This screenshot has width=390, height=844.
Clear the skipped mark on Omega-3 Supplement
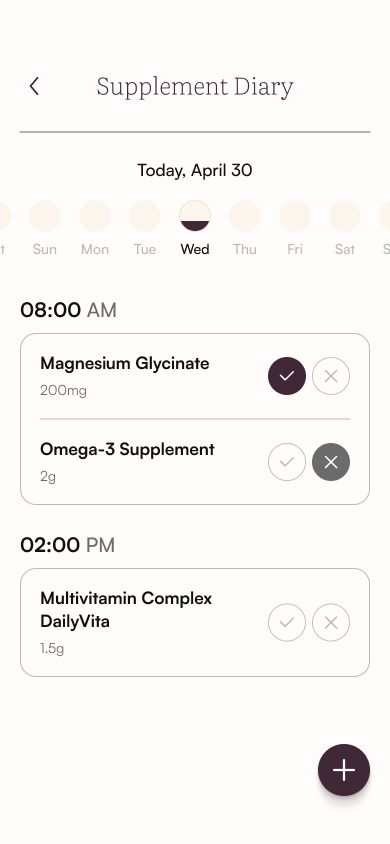[331, 462]
